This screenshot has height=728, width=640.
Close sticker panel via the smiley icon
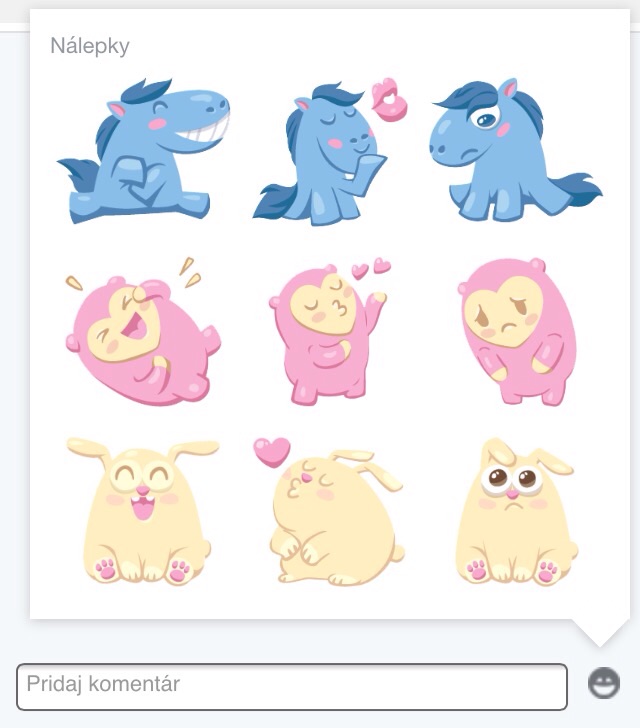point(603,683)
